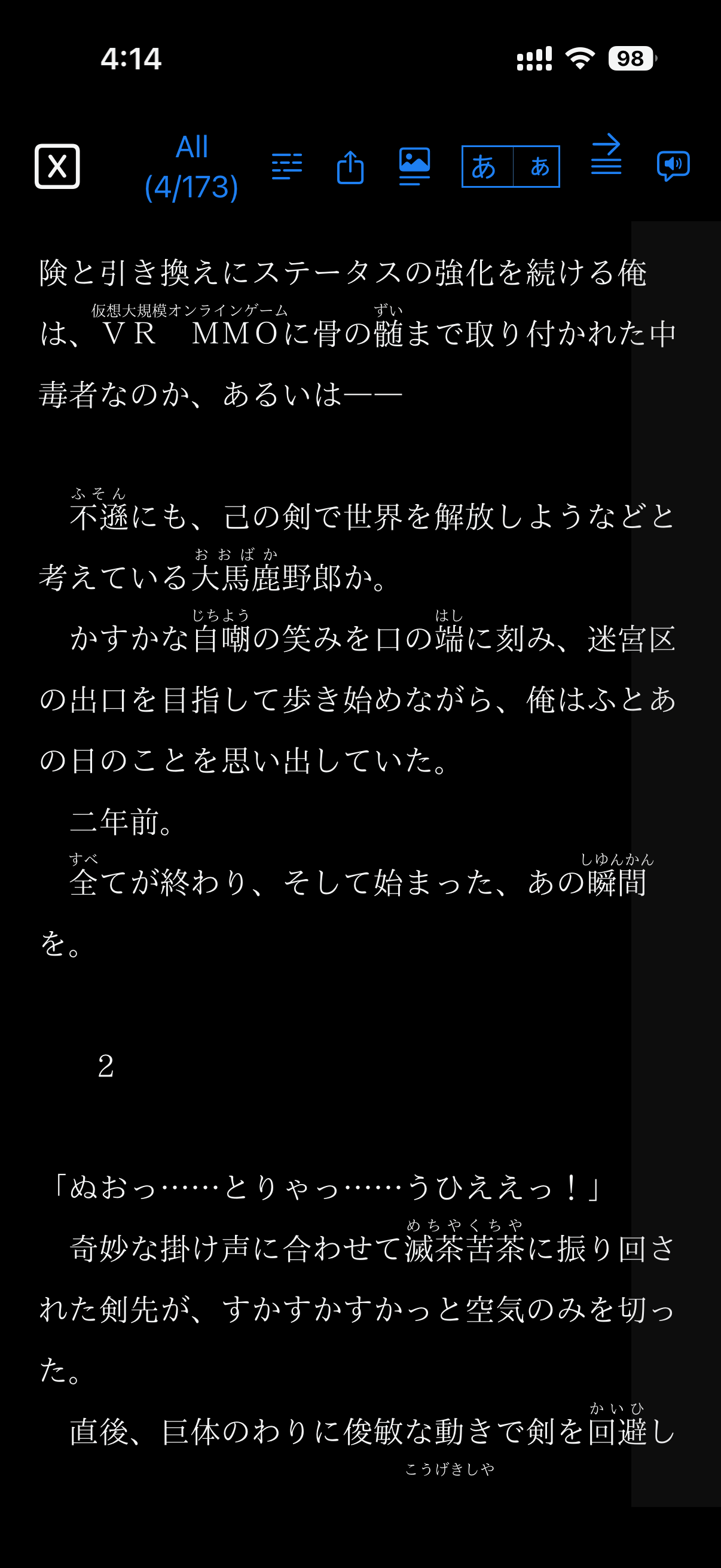The image size is (721, 1568).
Task: Open the All (4/173) chapter selector
Action: pyautogui.click(x=192, y=167)
